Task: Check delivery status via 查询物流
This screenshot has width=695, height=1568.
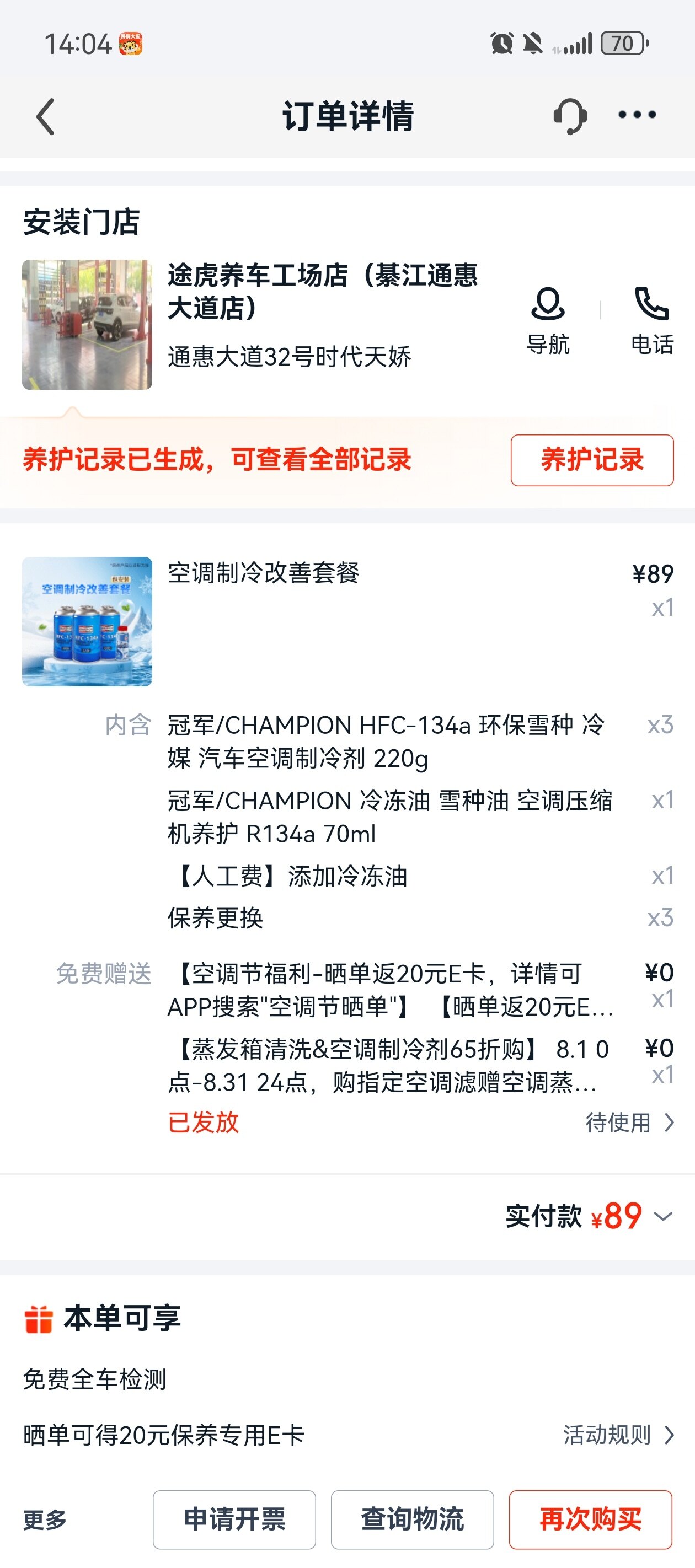Action: [413, 1519]
